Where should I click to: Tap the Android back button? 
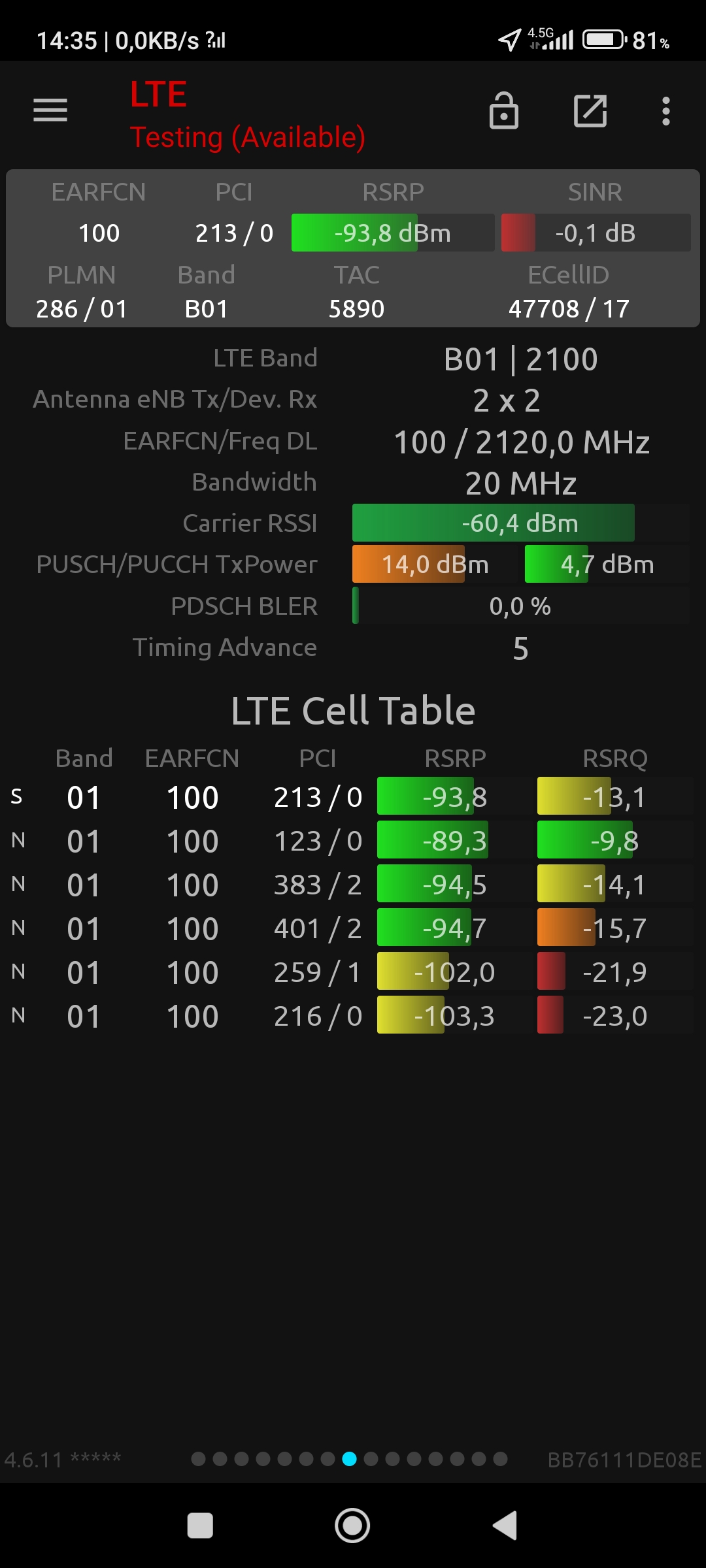[x=505, y=1526]
